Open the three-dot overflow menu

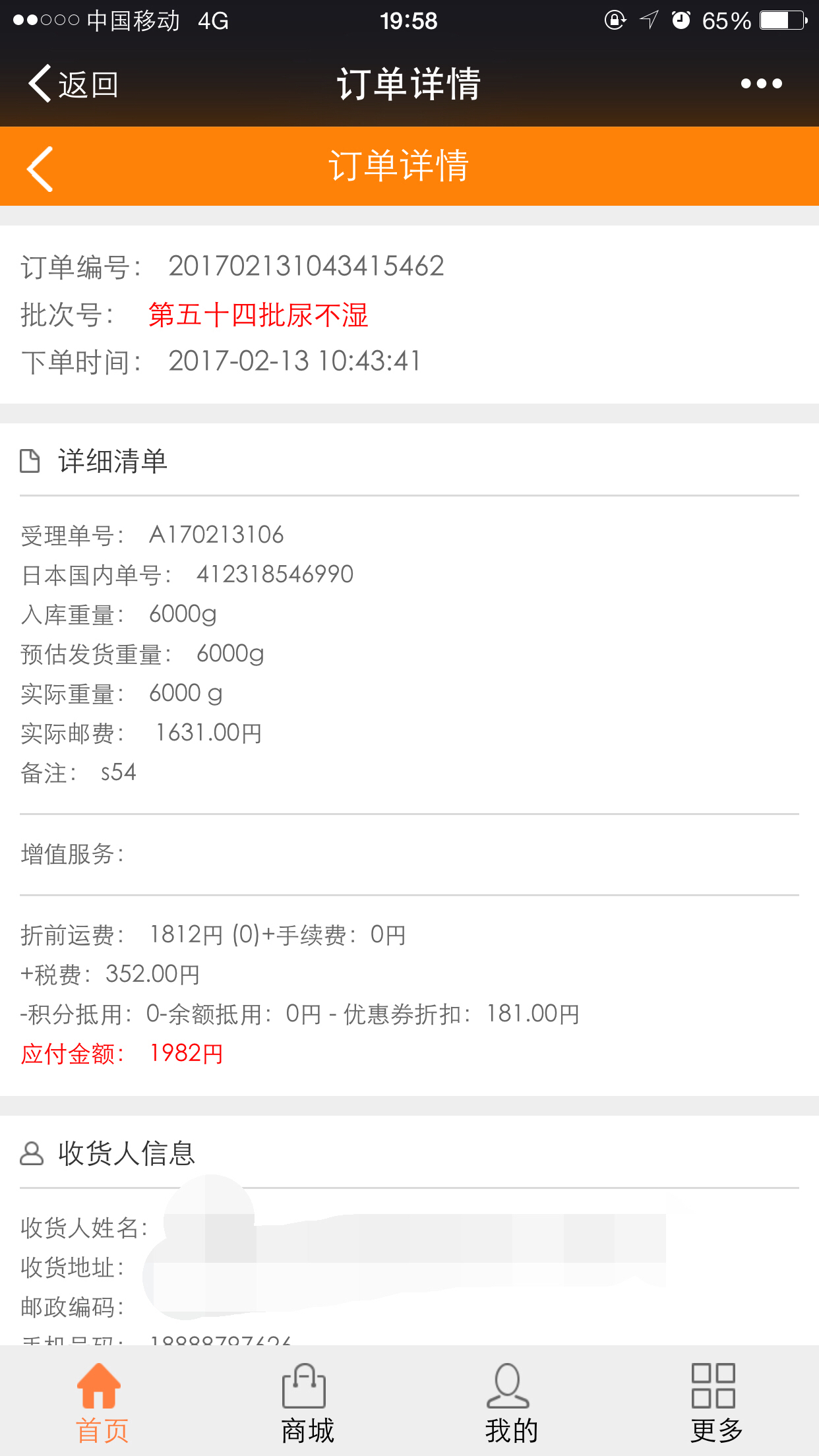pyautogui.click(x=761, y=84)
